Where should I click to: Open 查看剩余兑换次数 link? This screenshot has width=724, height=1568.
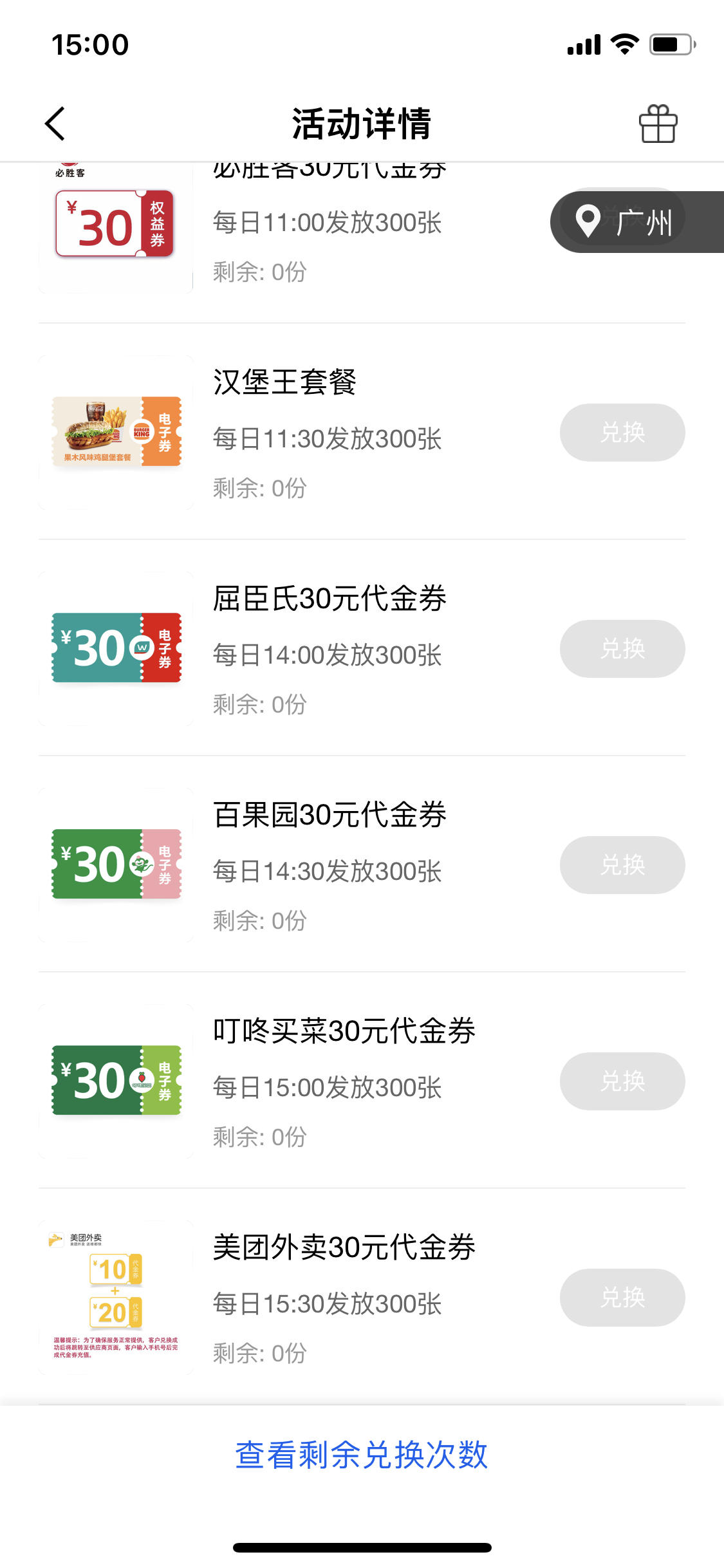(362, 1455)
